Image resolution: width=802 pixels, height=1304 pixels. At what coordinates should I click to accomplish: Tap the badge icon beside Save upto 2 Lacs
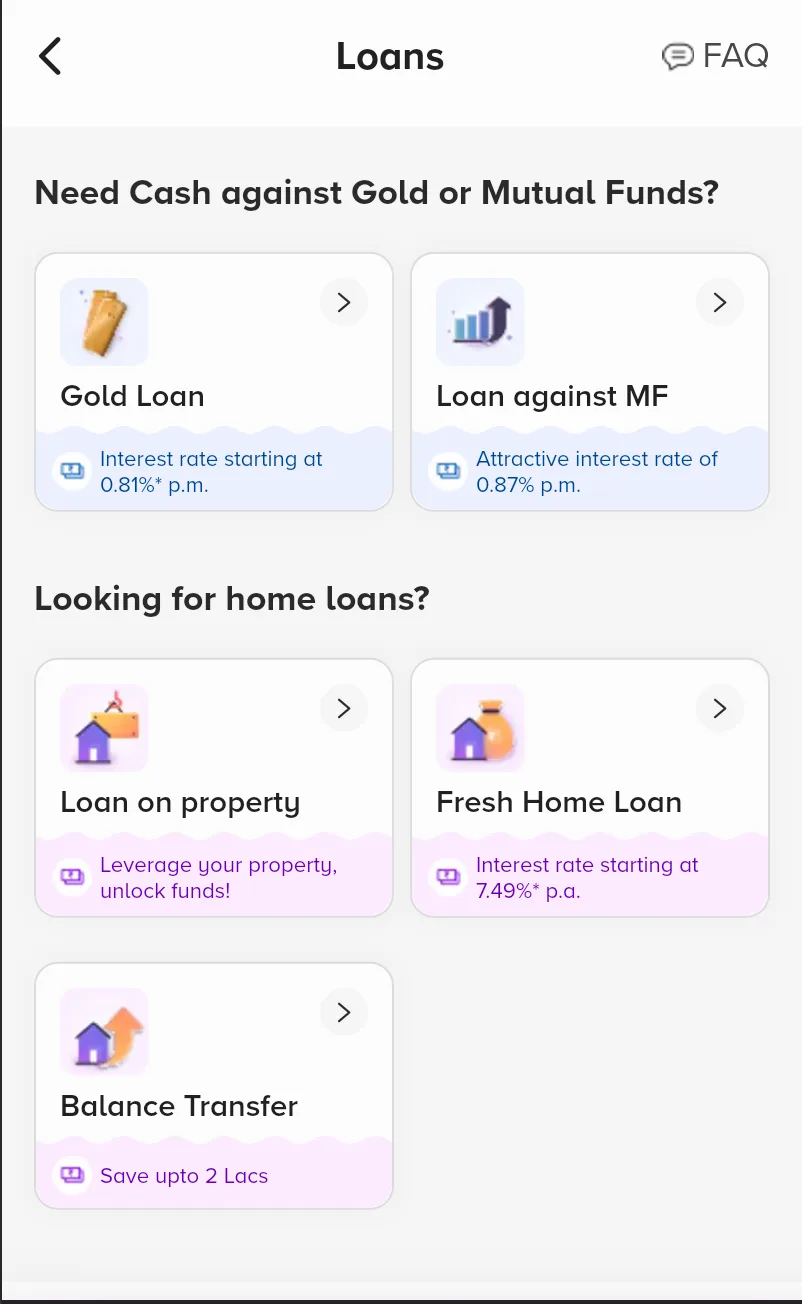coord(71,1174)
